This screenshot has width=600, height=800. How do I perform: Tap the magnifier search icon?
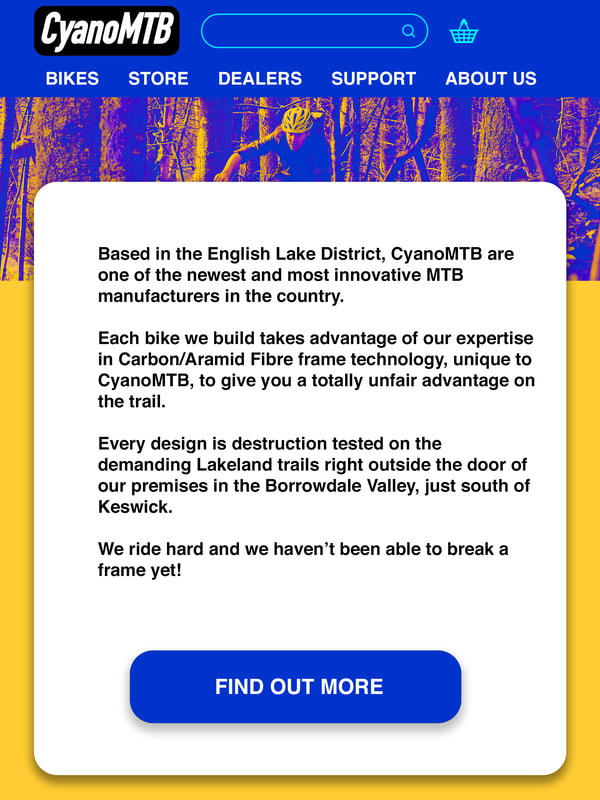click(408, 31)
